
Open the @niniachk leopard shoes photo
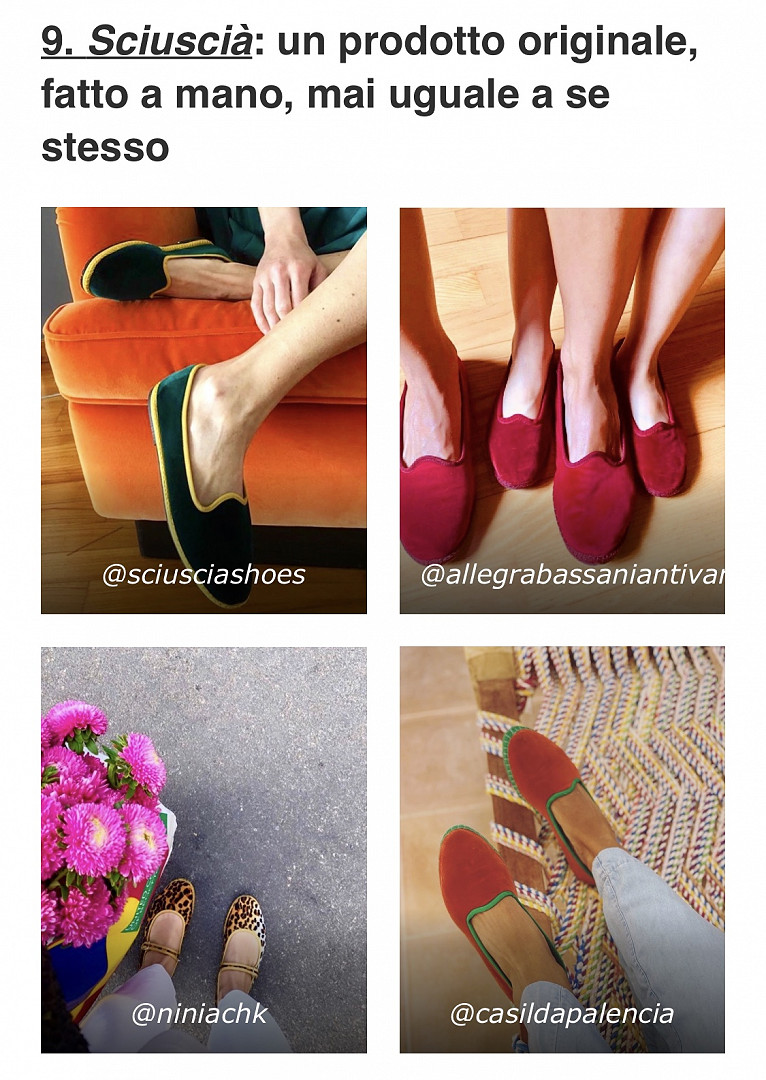(203, 849)
